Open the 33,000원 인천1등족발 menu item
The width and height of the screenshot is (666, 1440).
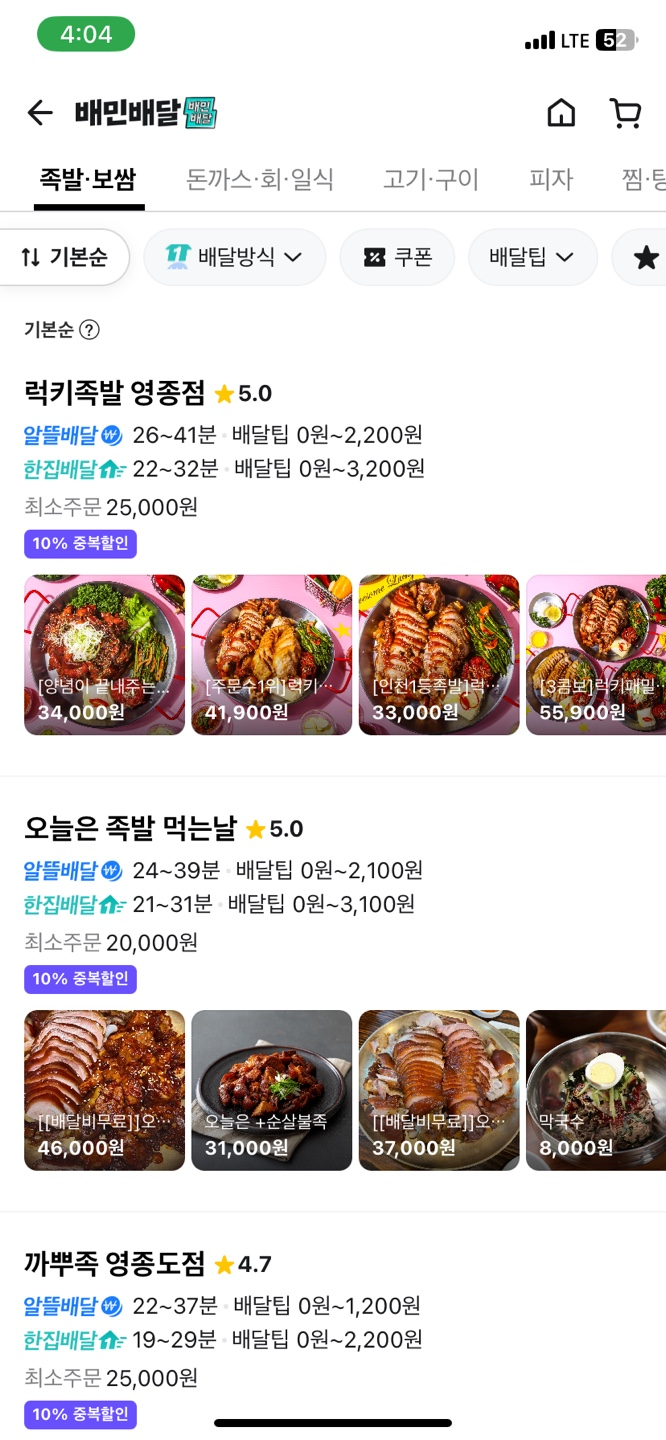(439, 655)
